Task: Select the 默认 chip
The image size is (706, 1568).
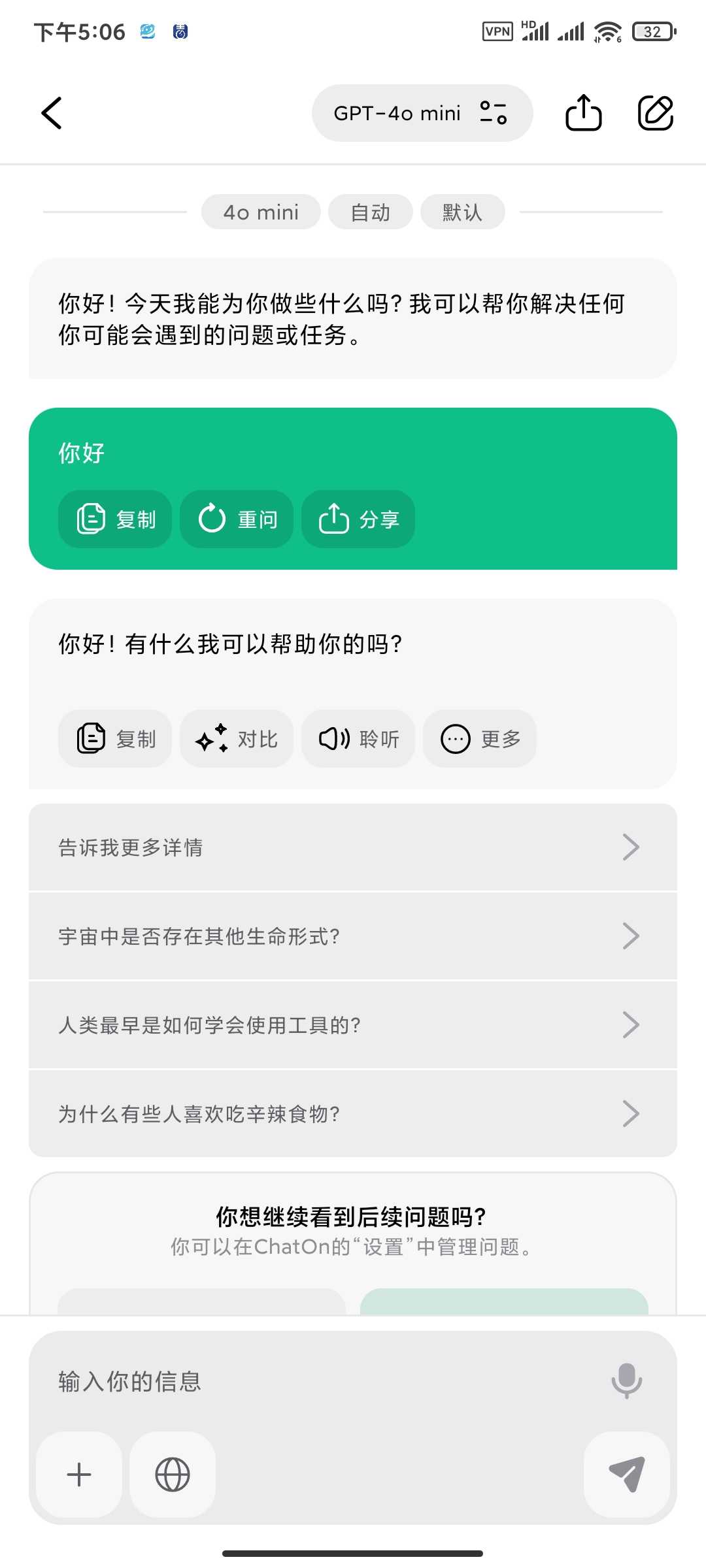Action: click(462, 212)
